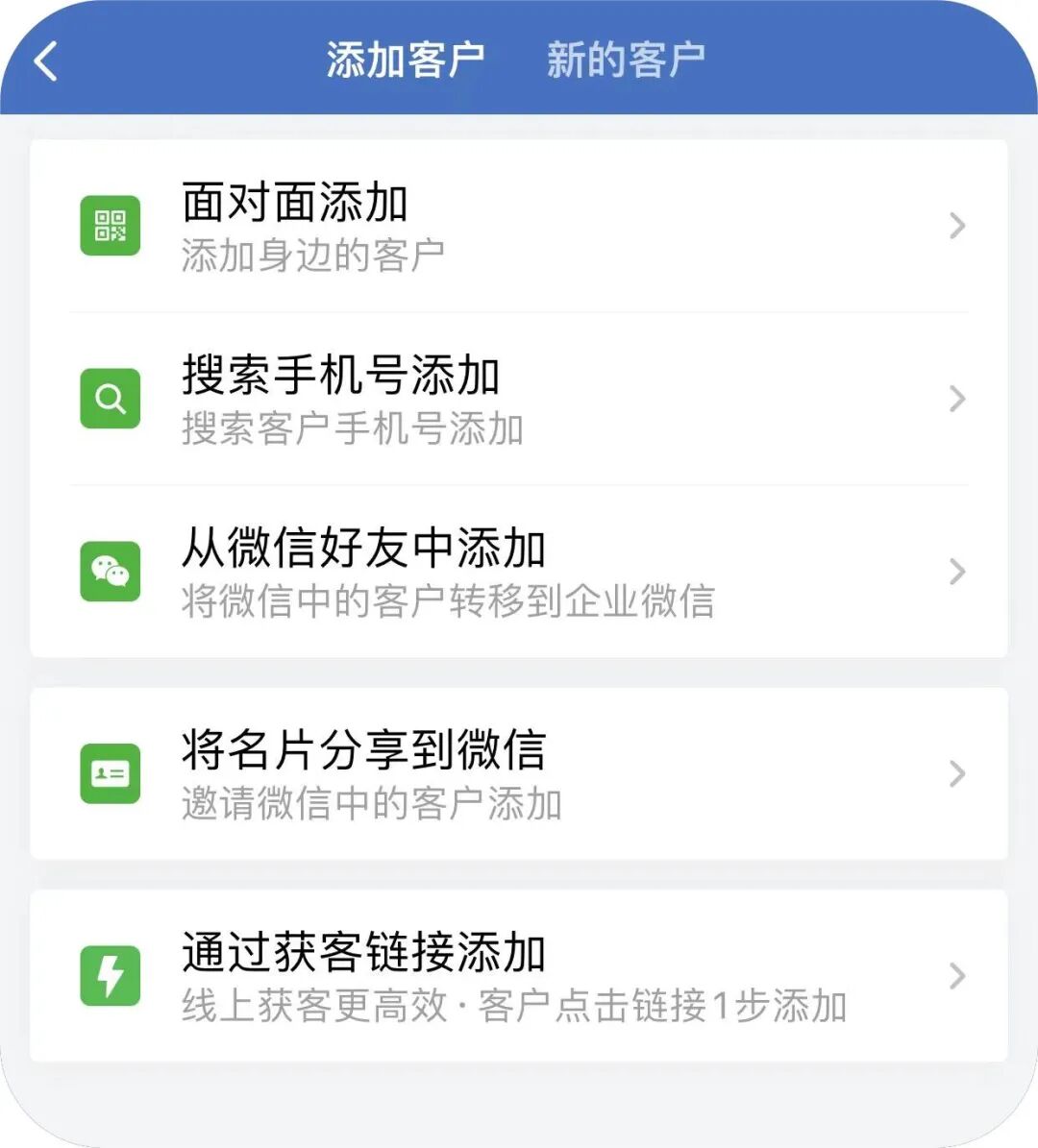This screenshot has height=1148, width=1038.
Task: Tap 将名片分享到微信 row
Action: [x=519, y=774]
